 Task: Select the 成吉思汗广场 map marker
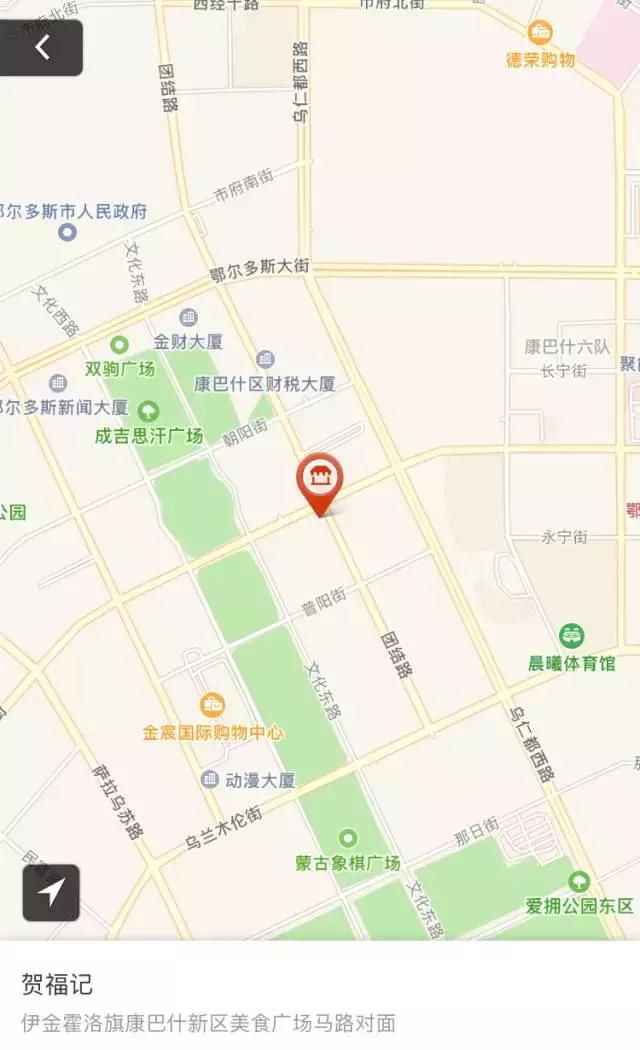pyautogui.click(x=149, y=410)
